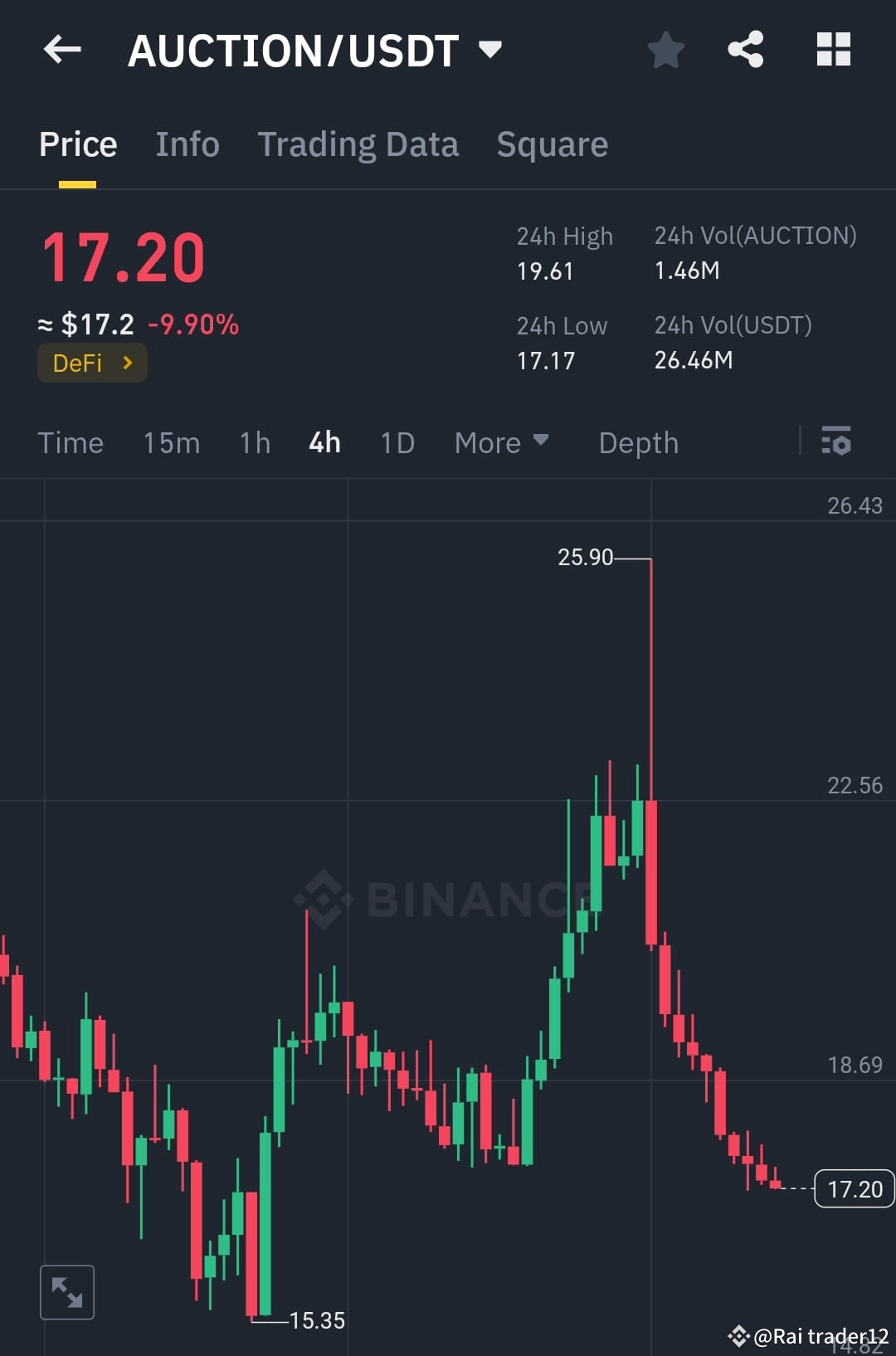
Task: Tap the 25.90 high price marker
Action: coord(584,558)
